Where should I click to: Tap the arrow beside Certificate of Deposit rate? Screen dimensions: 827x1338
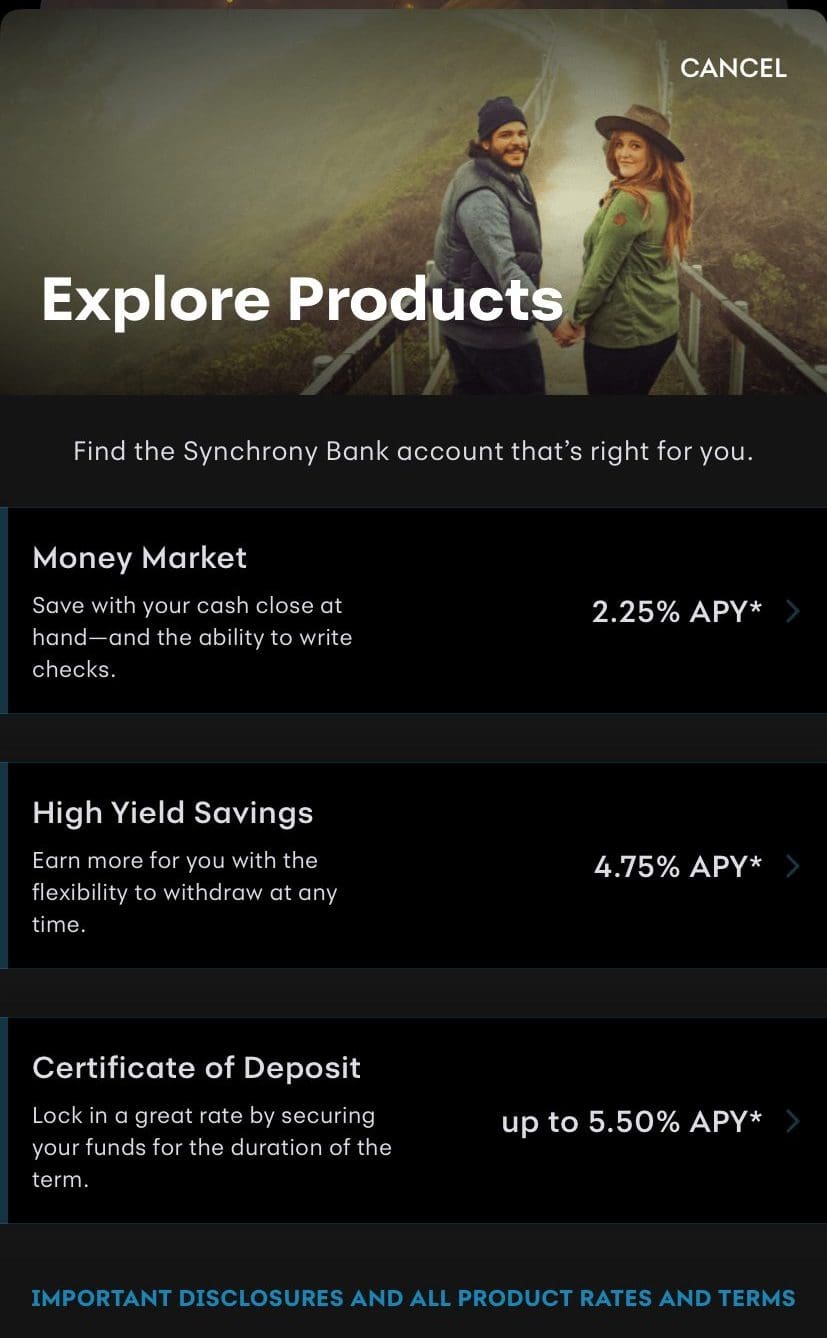tap(791, 1121)
